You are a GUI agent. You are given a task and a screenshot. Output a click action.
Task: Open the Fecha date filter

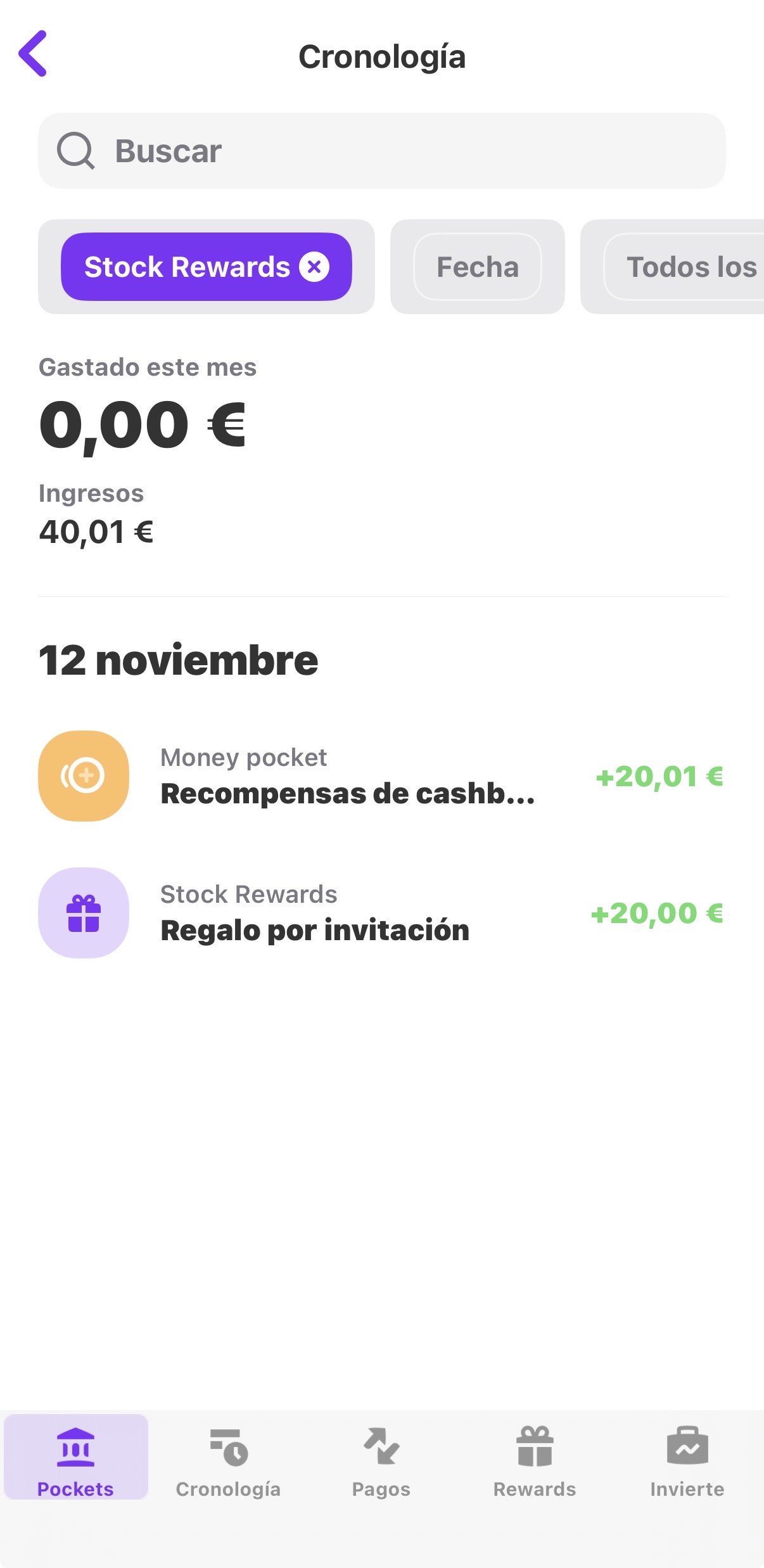pos(477,267)
